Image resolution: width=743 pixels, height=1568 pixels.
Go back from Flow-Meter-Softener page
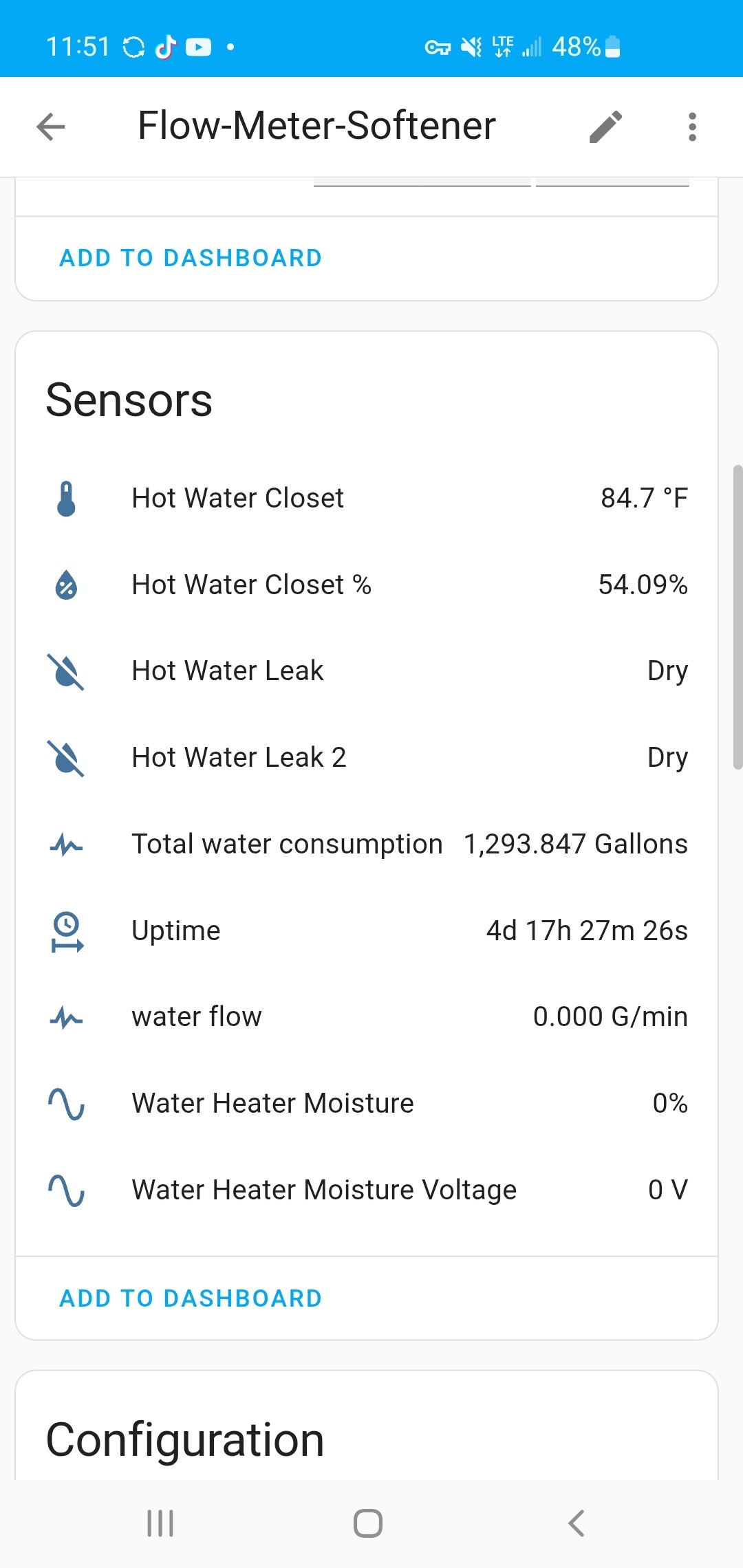pos(51,127)
